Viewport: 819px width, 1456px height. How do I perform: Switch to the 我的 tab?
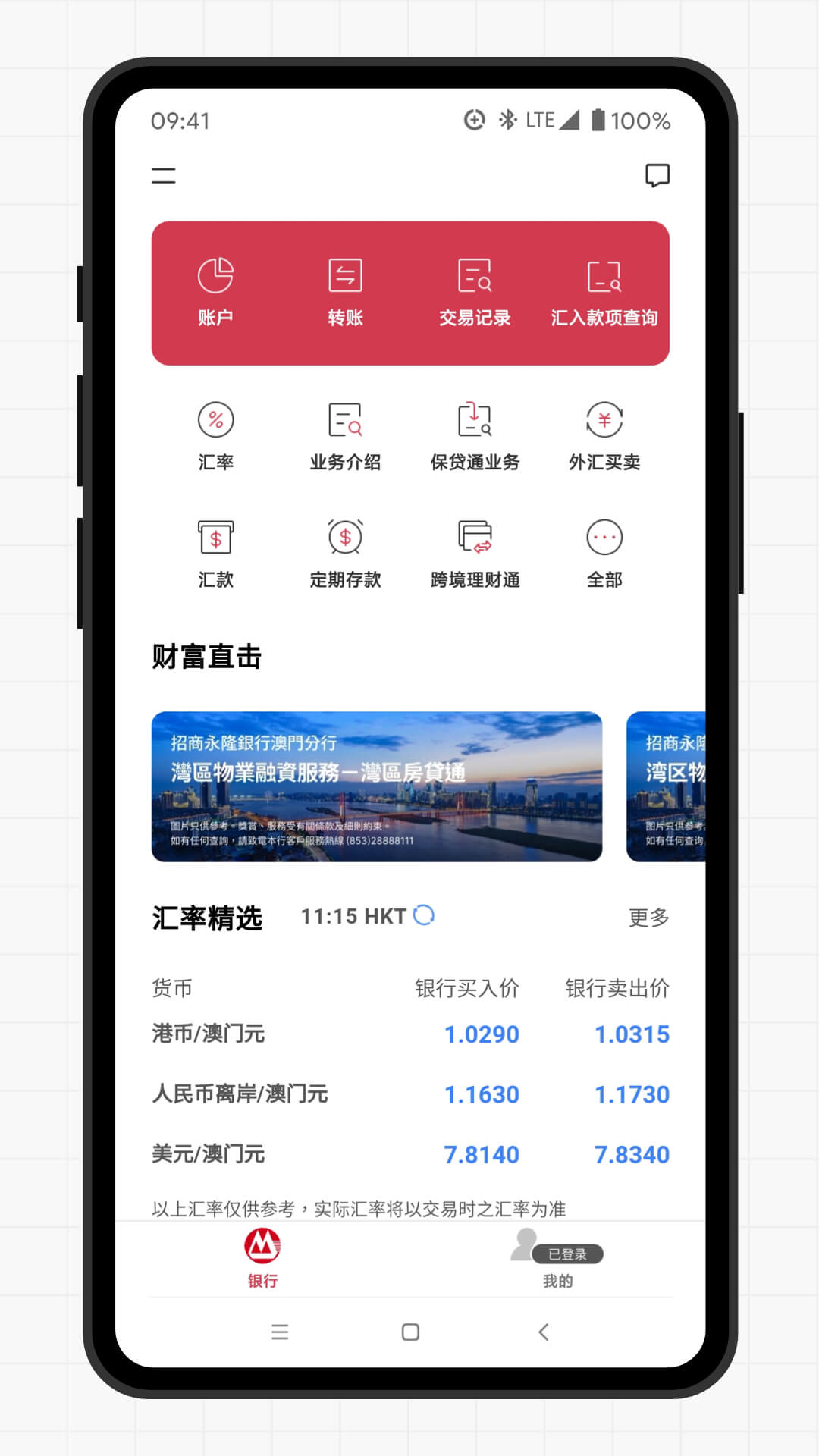coord(557,1258)
